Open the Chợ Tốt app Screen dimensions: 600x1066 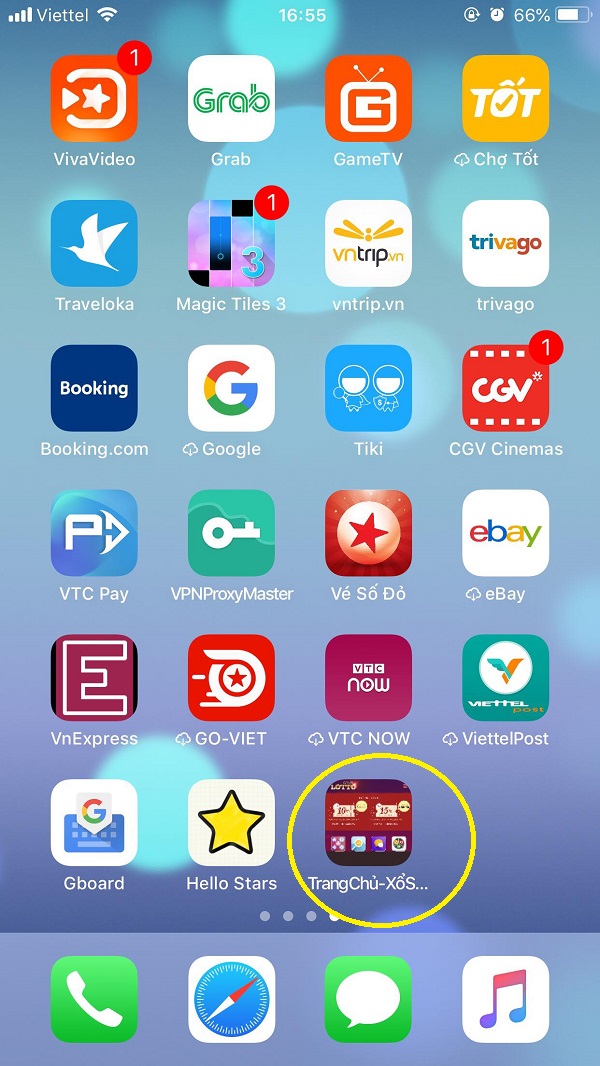505,98
